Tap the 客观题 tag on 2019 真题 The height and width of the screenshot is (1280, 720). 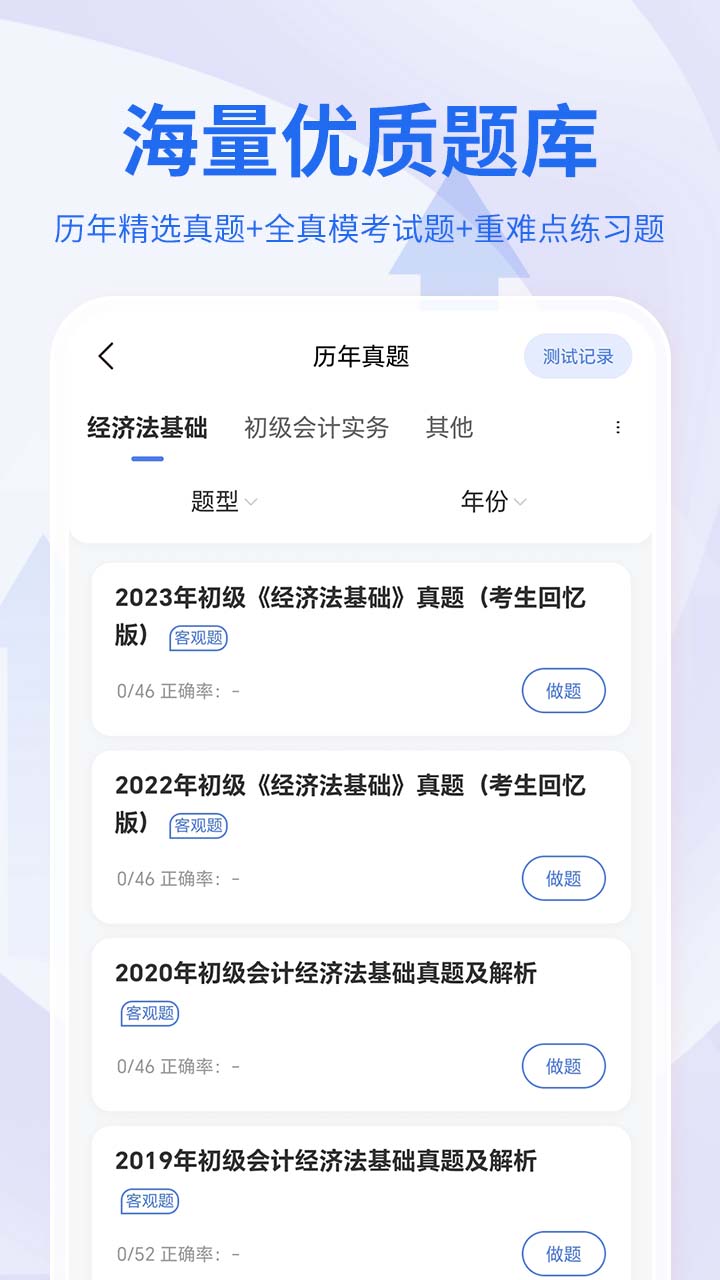[148, 1202]
